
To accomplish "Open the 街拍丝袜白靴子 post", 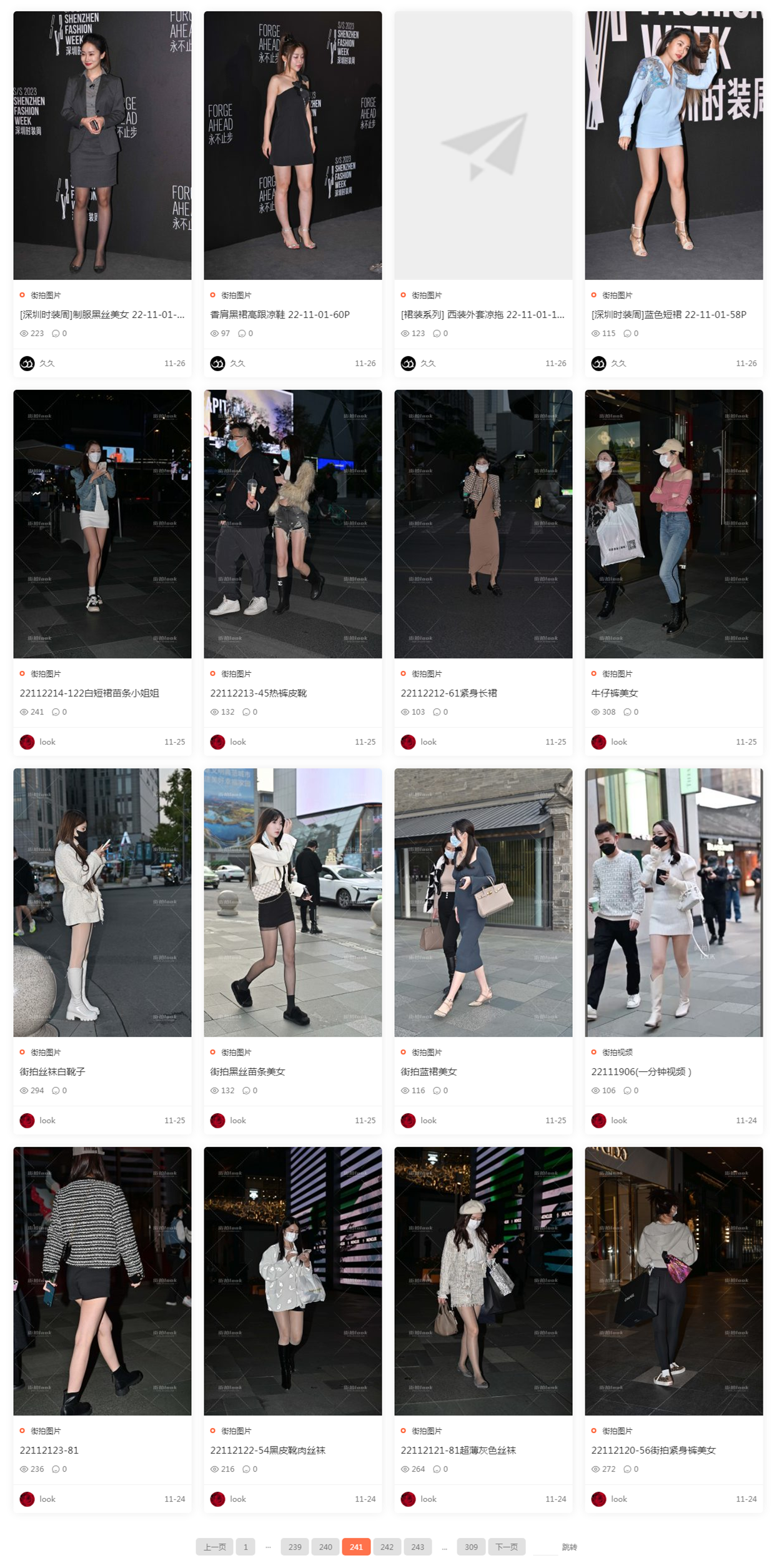I will [x=52, y=1071].
